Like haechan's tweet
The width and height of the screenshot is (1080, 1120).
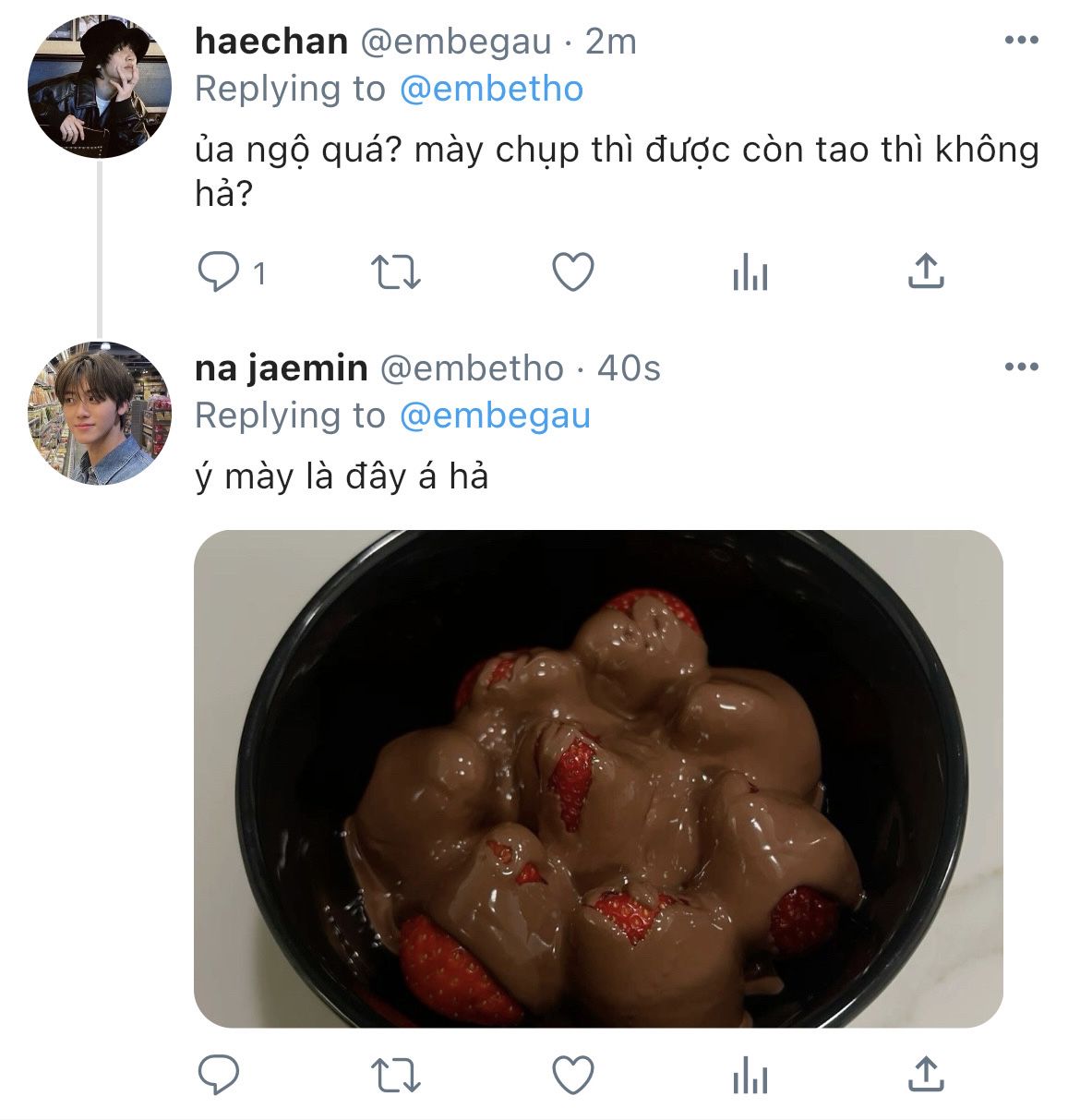click(x=572, y=272)
